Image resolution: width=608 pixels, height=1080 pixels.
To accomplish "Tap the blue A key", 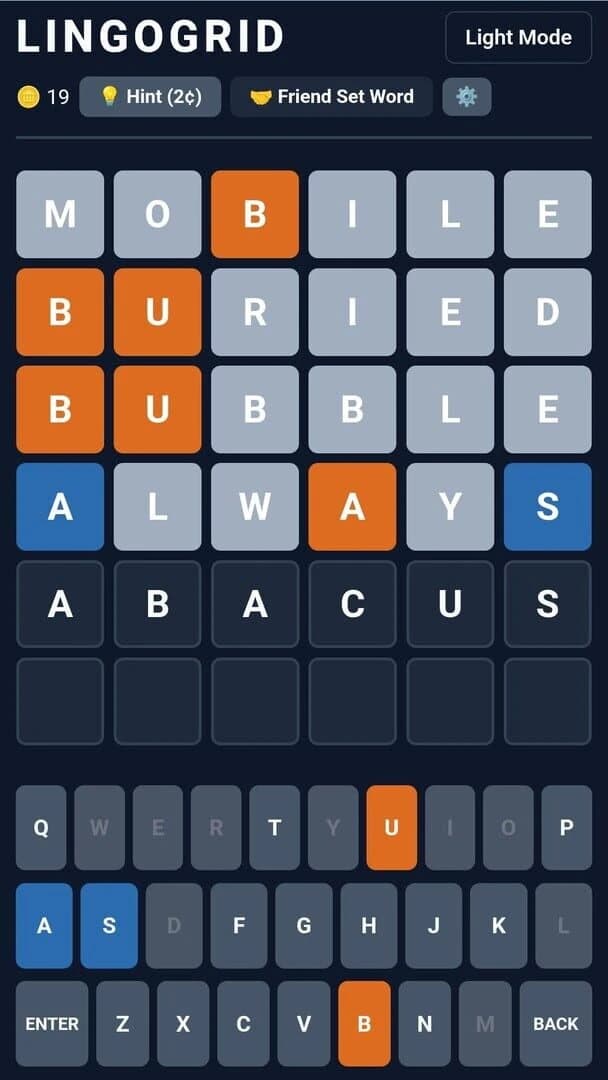I will 44,926.
